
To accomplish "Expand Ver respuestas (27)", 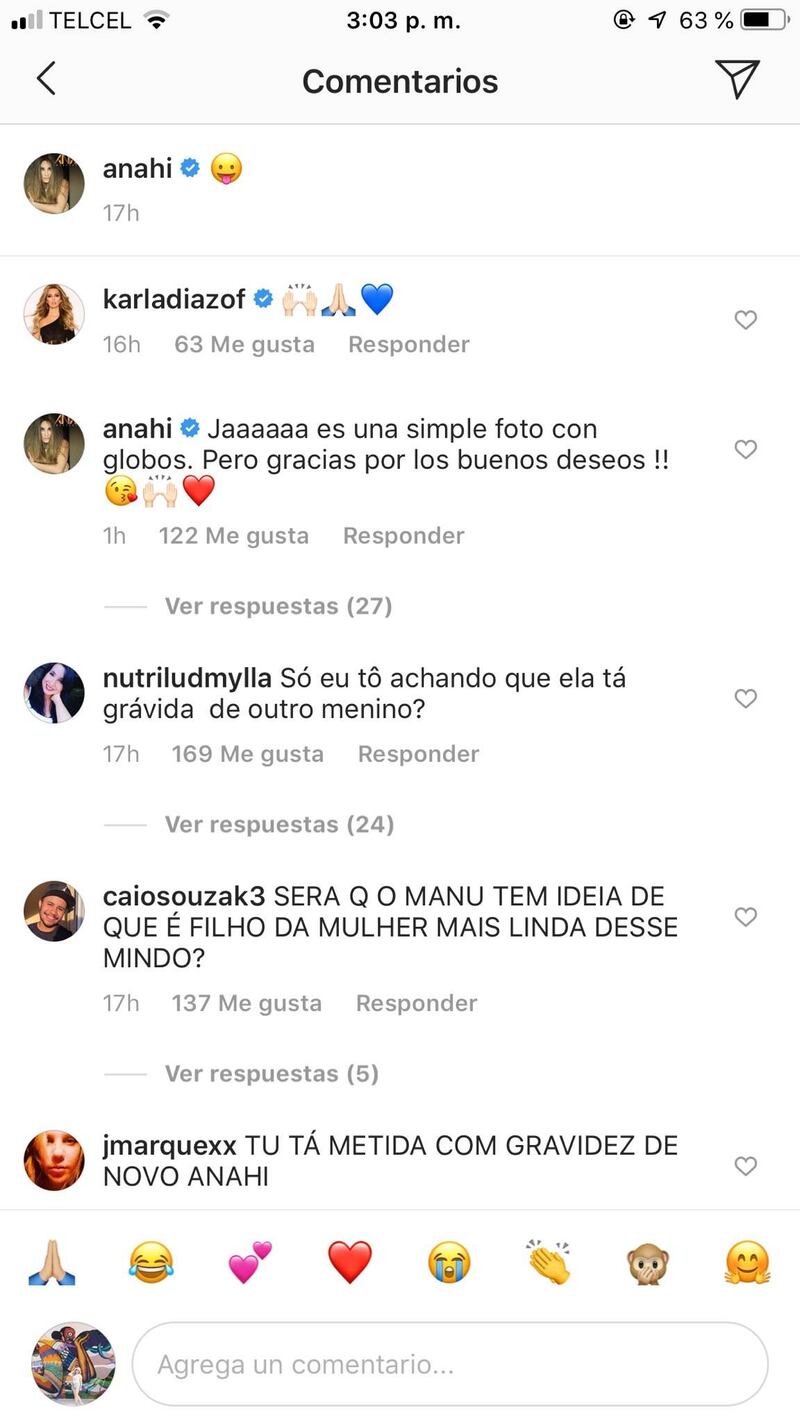I will point(277,605).
